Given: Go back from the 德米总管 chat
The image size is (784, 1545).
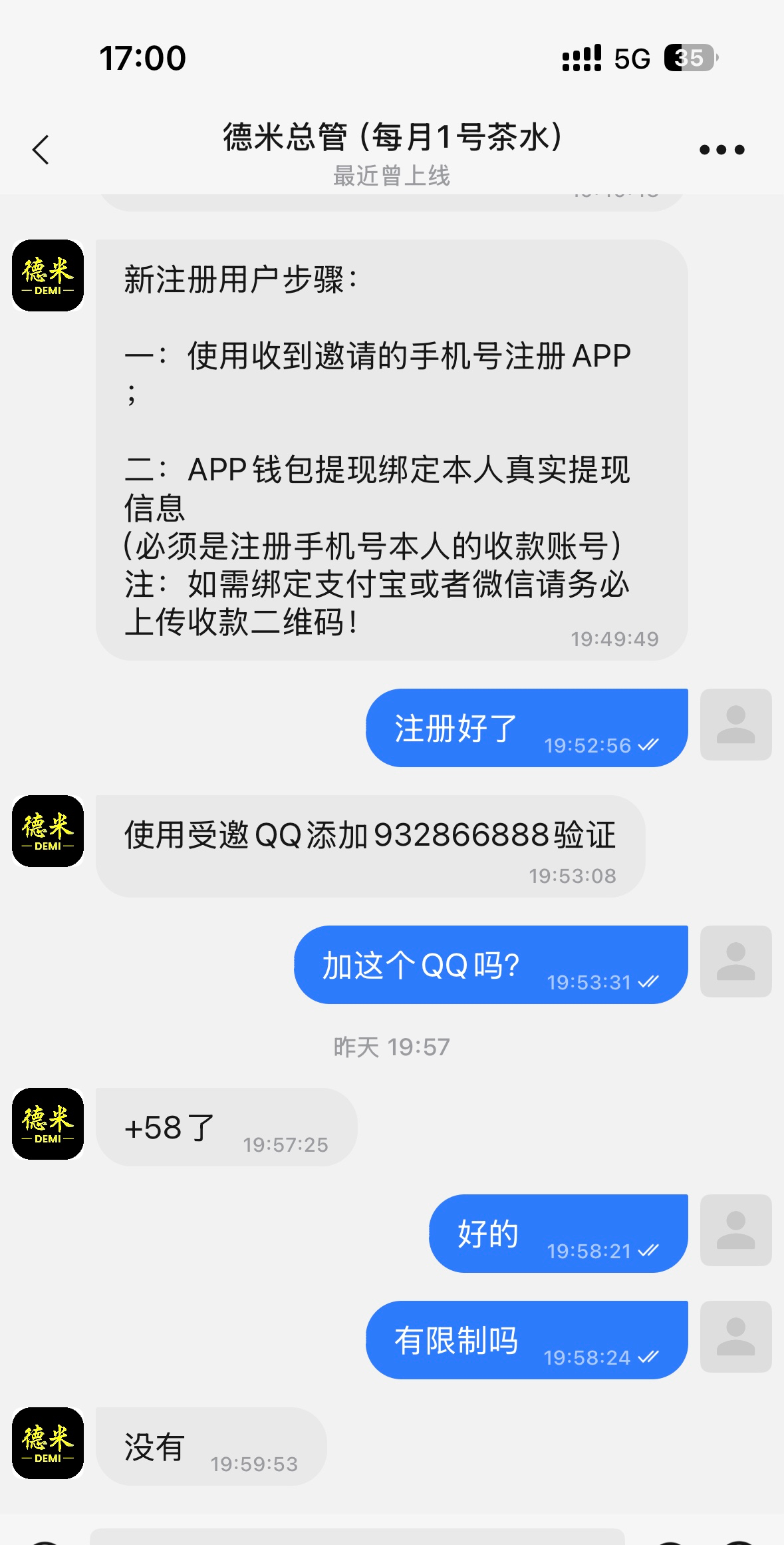Looking at the screenshot, I should (x=41, y=150).
